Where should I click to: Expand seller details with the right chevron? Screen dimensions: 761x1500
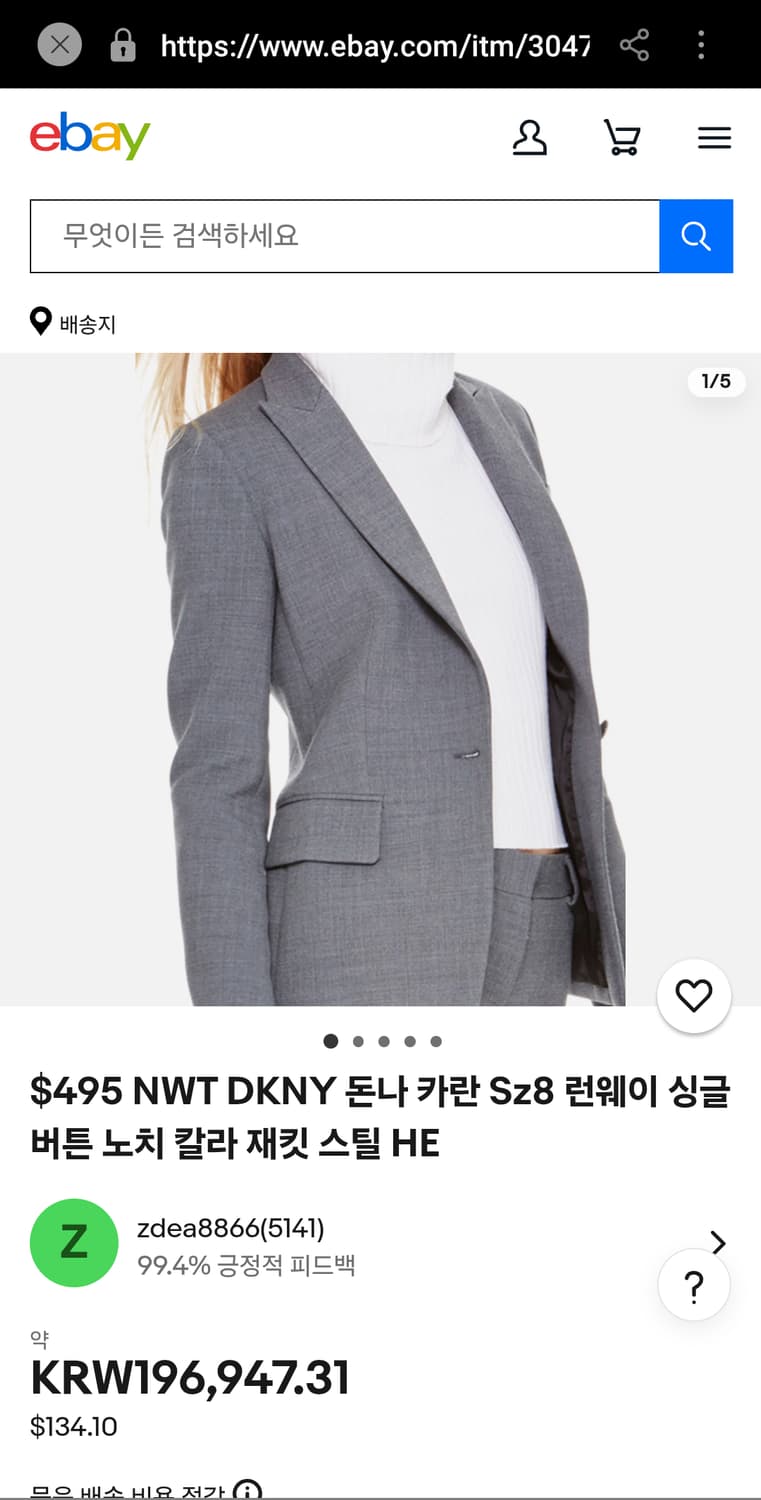(x=717, y=1243)
